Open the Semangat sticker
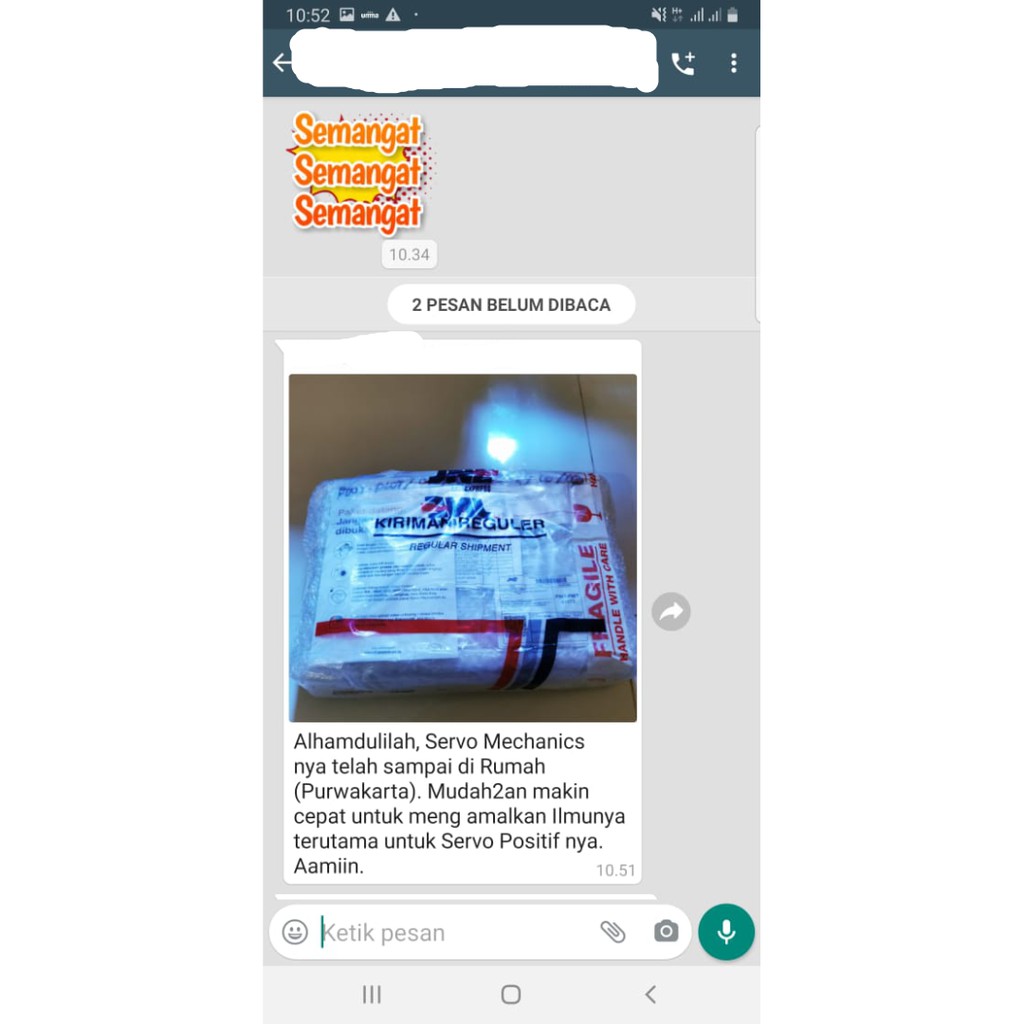Image resolution: width=1024 pixels, height=1024 pixels. [x=357, y=172]
